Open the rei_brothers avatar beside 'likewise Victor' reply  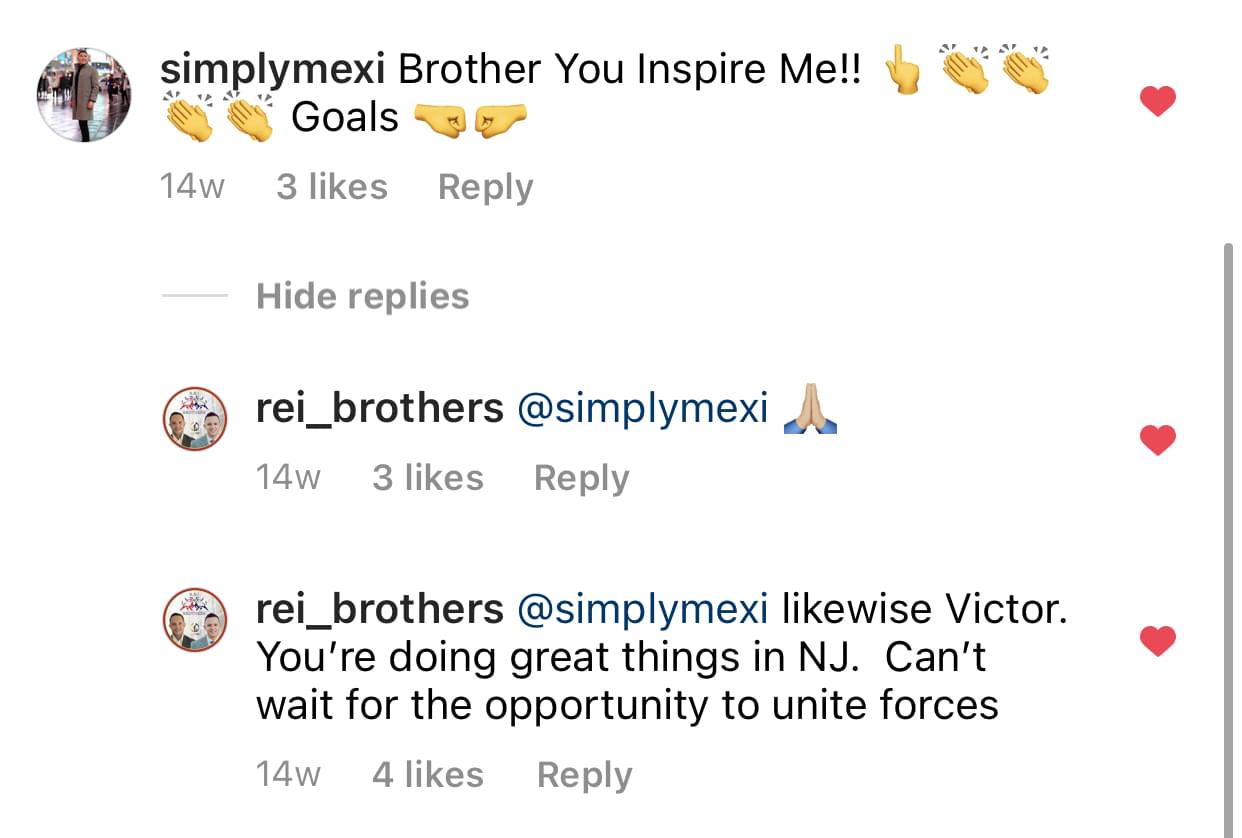195,620
